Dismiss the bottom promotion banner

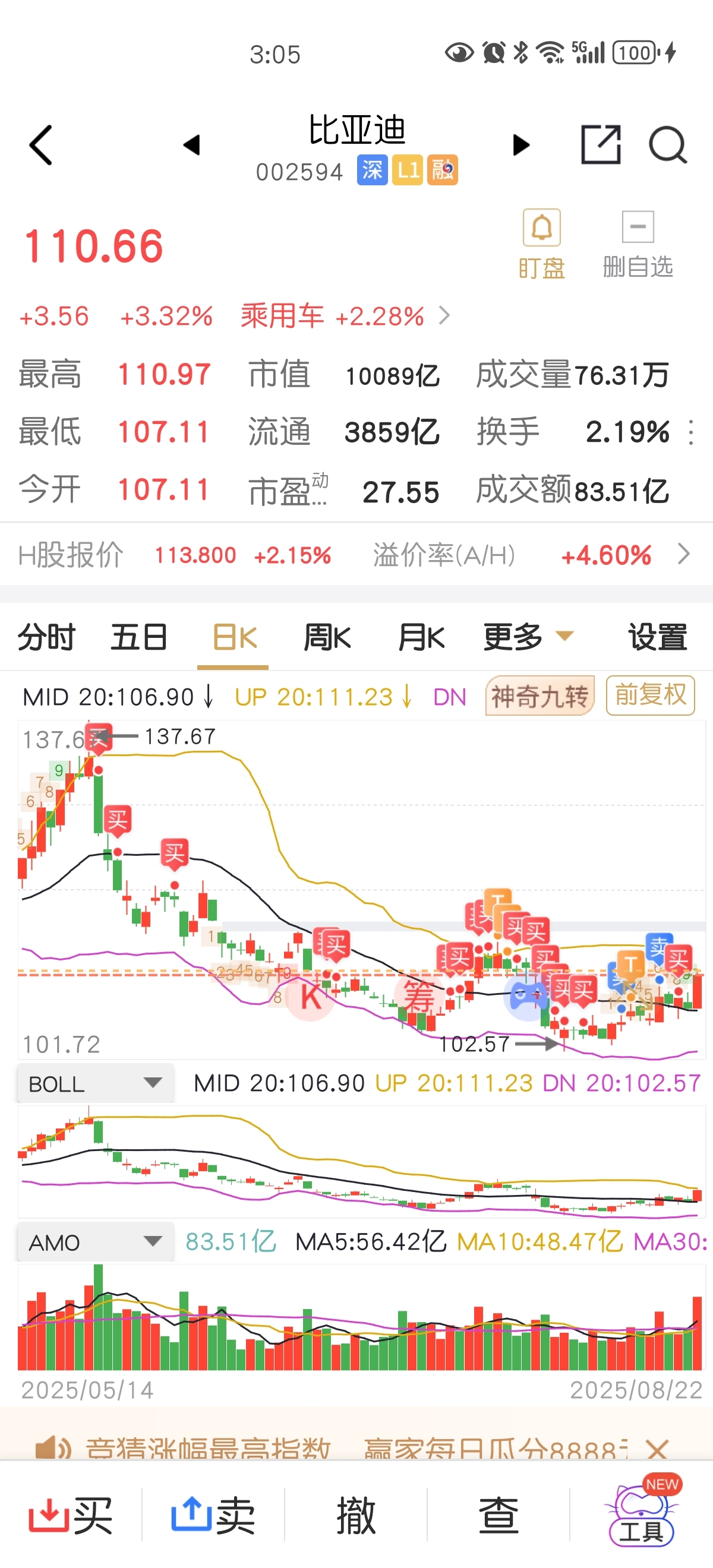pos(658,1449)
